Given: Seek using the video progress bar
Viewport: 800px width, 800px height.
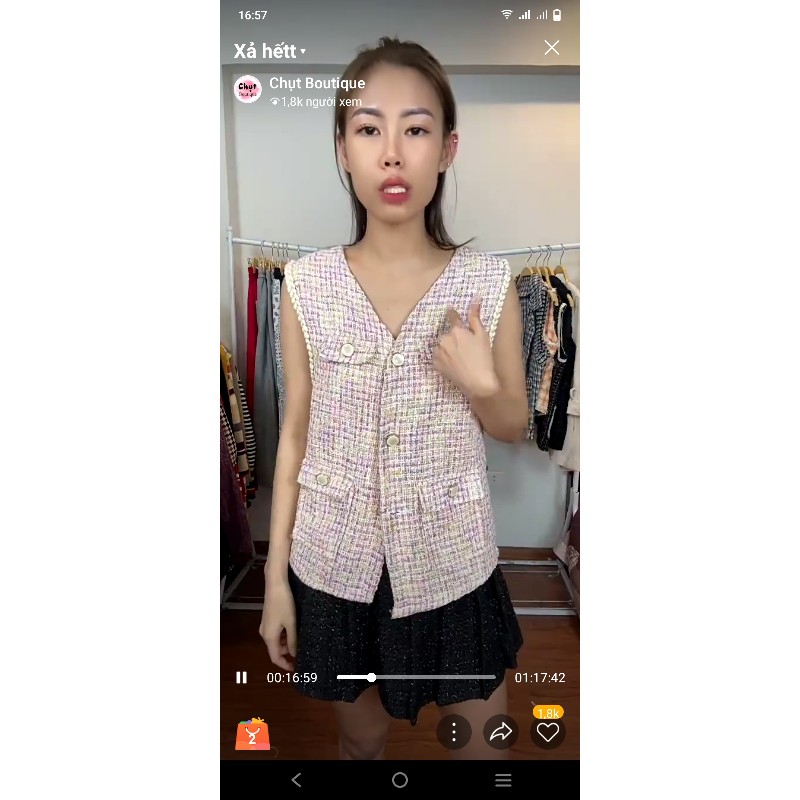Looking at the screenshot, I should pyautogui.click(x=416, y=677).
